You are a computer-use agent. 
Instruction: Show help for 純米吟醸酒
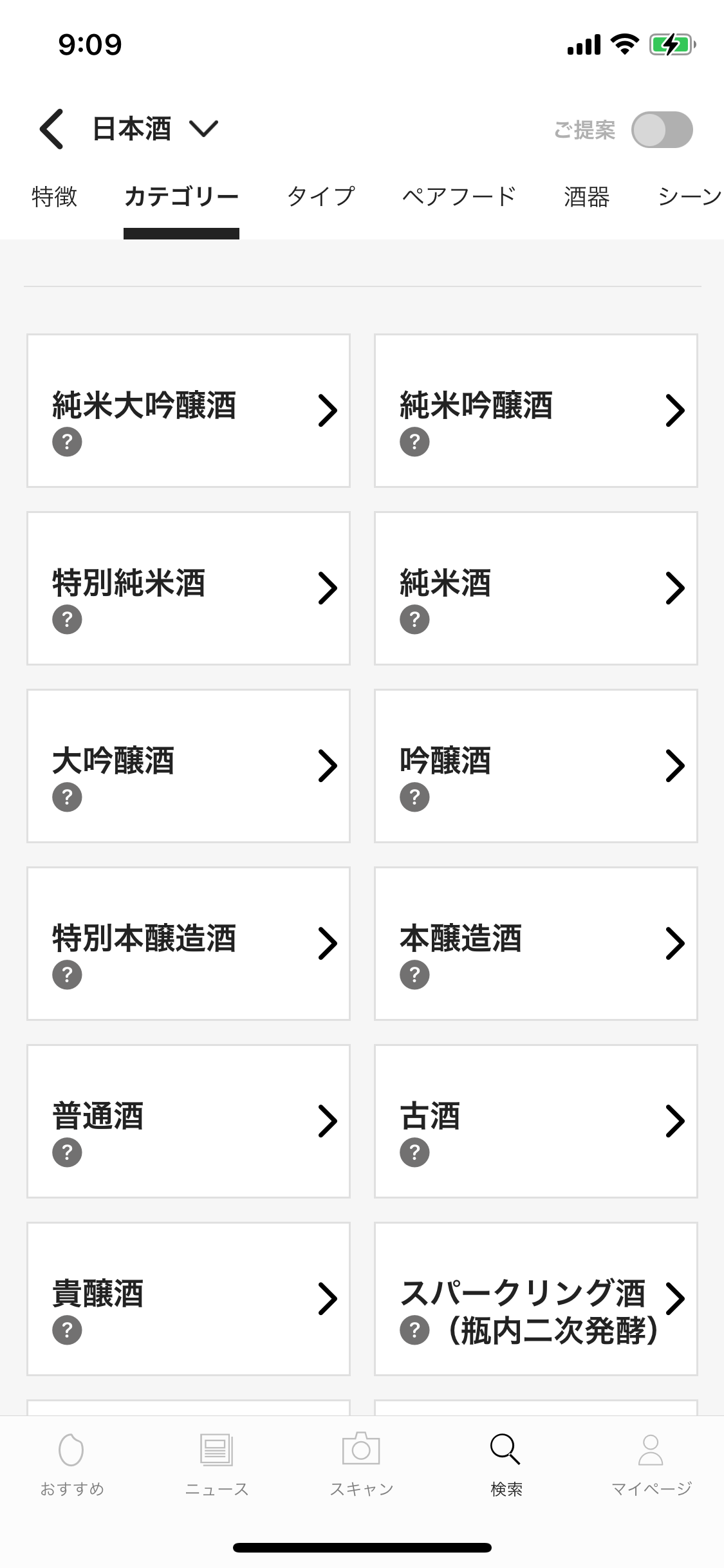tap(414, 442)
